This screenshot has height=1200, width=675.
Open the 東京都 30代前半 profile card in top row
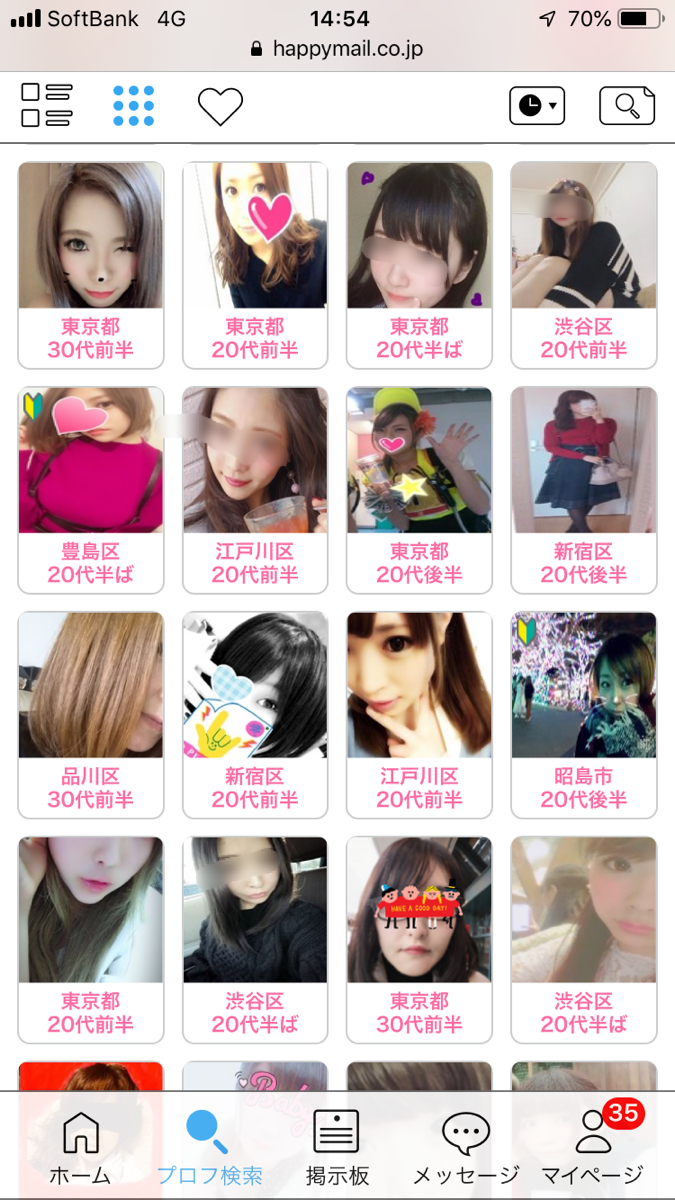[x=91, y=265]
